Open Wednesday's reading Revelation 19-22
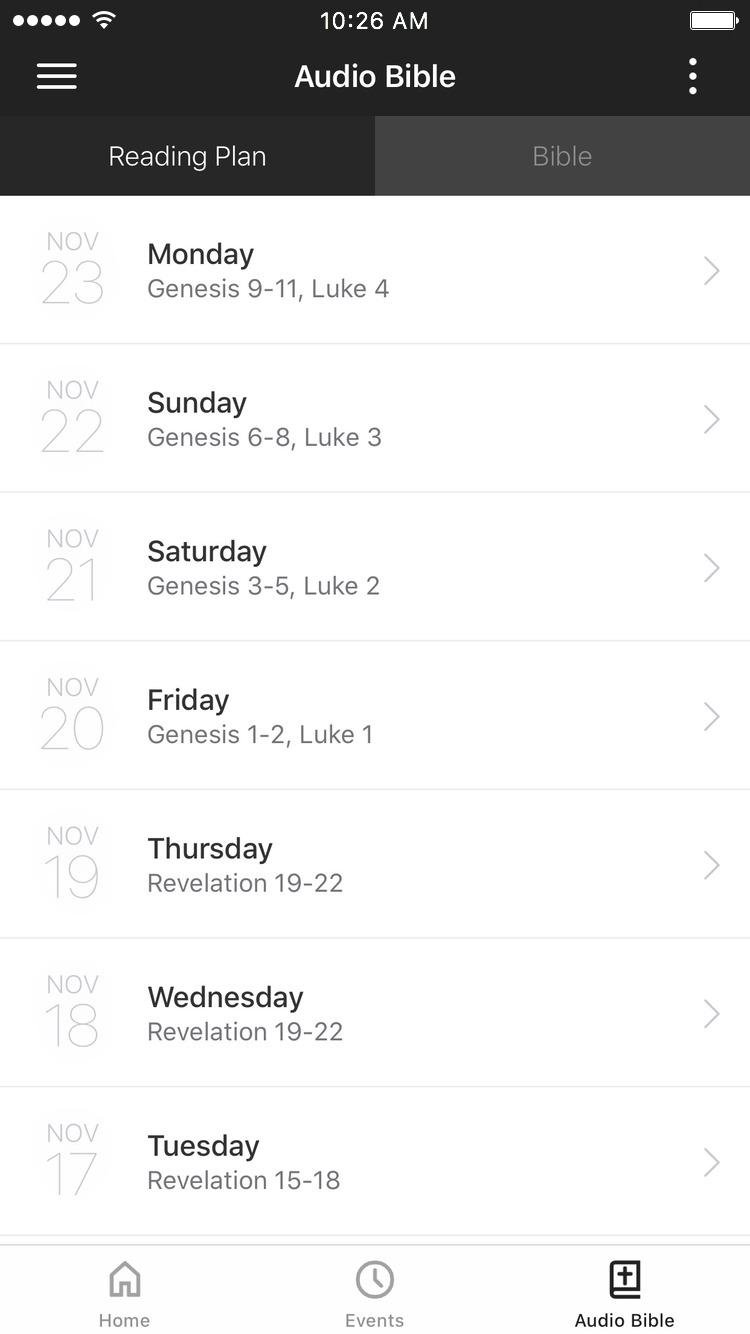The image size is (750, 1334). click(375, 1013)
